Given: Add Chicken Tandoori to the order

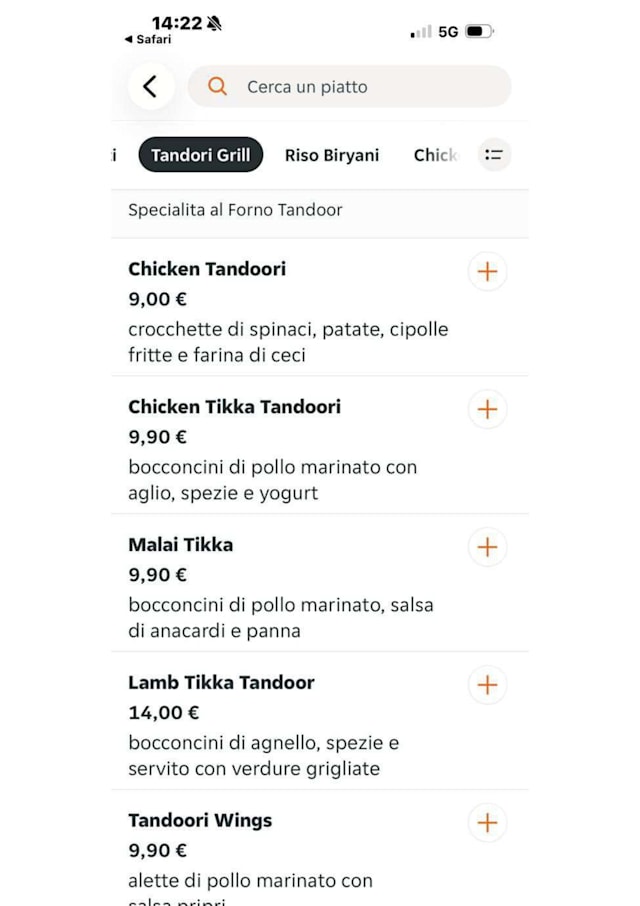Looking at the screenshot, I should click(x=487, y=271).
